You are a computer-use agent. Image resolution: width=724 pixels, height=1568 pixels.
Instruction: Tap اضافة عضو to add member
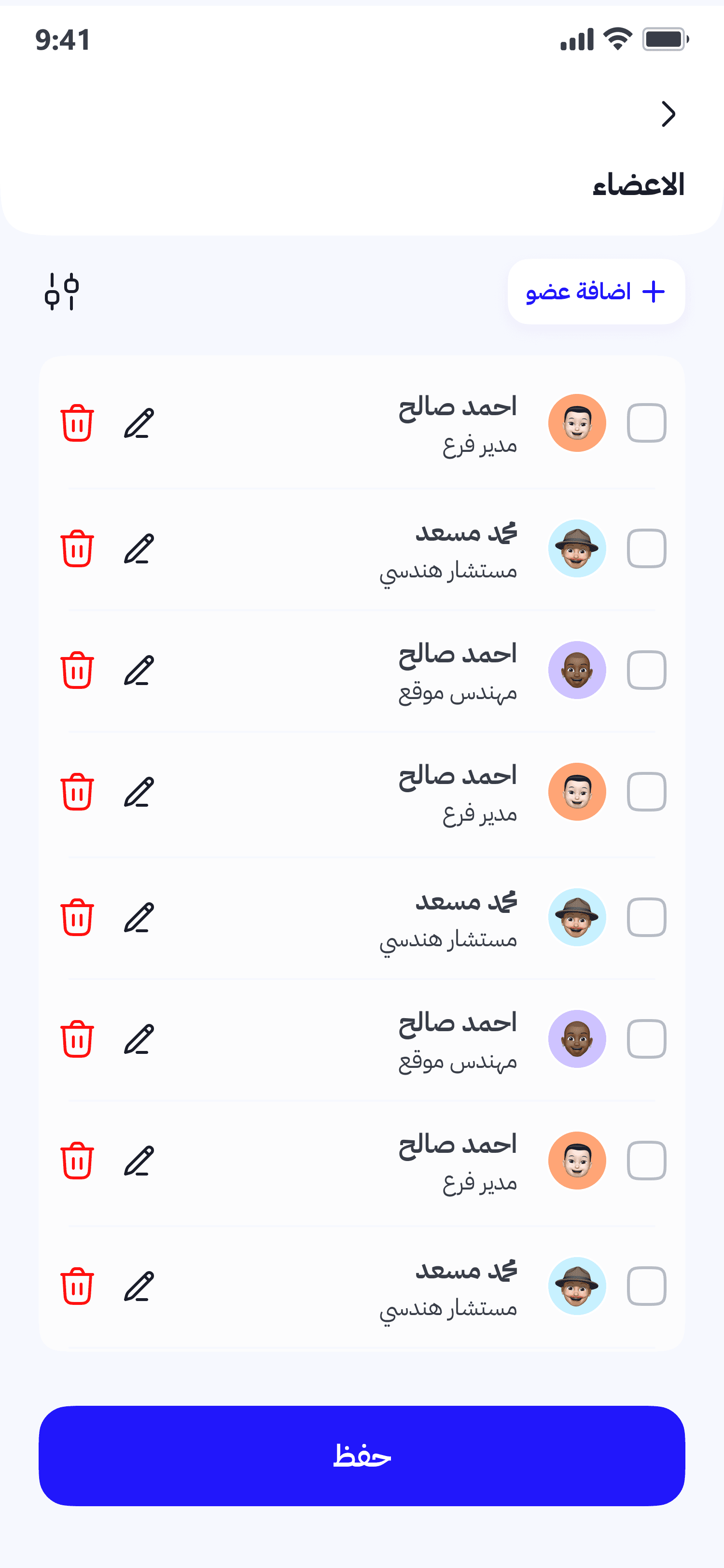pyautogui.click(x=596, y=292)
